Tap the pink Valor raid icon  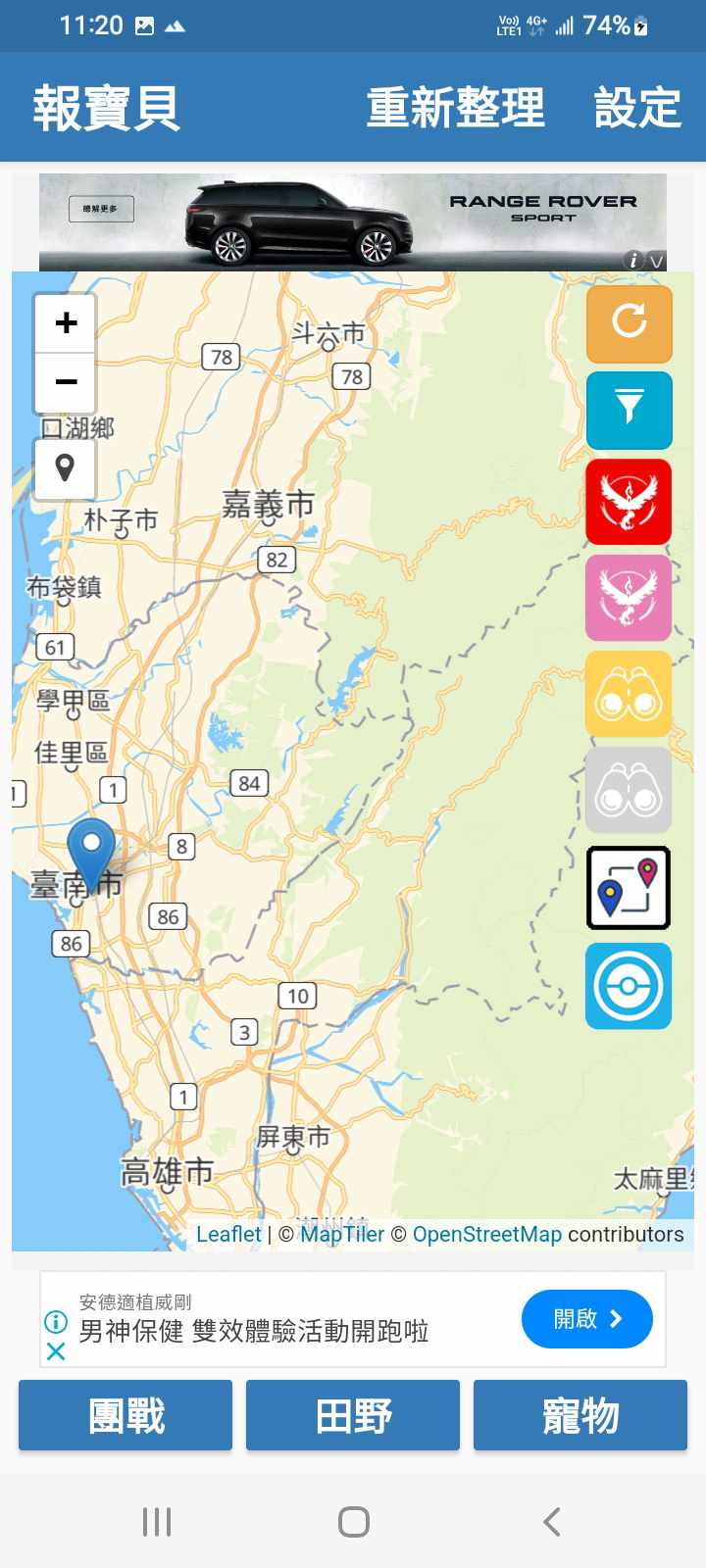point(629,598)
